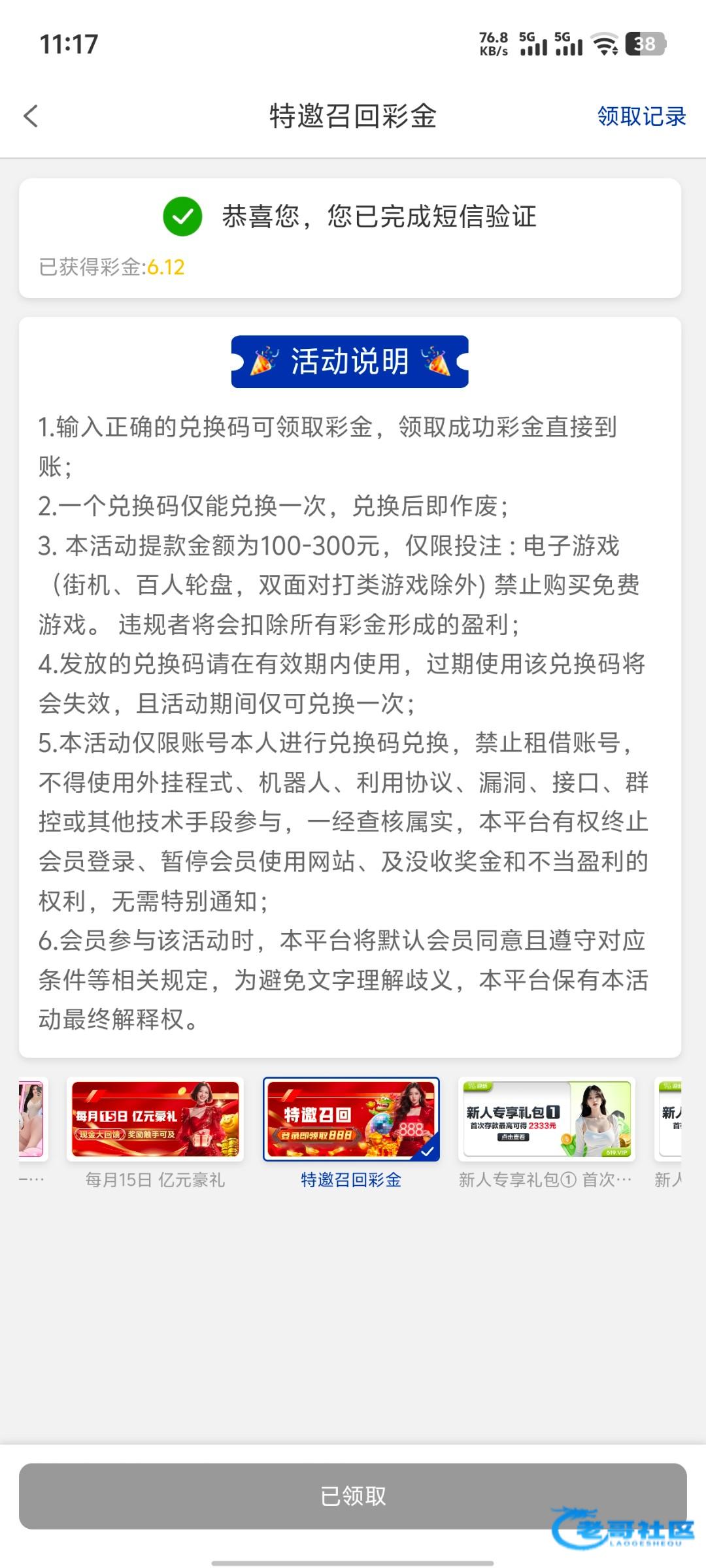The width and height of the screenshot is (706, 1568).
Task: Open 领取记录 claim records
Action: [x=641, y=116]
